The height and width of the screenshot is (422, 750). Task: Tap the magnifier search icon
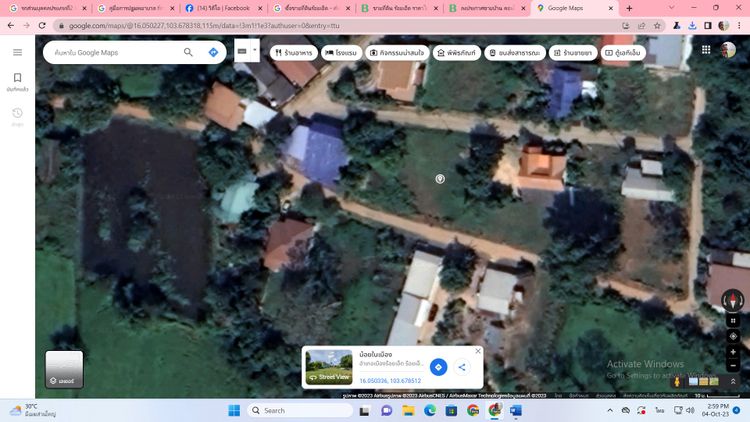[x=188, y=52]
